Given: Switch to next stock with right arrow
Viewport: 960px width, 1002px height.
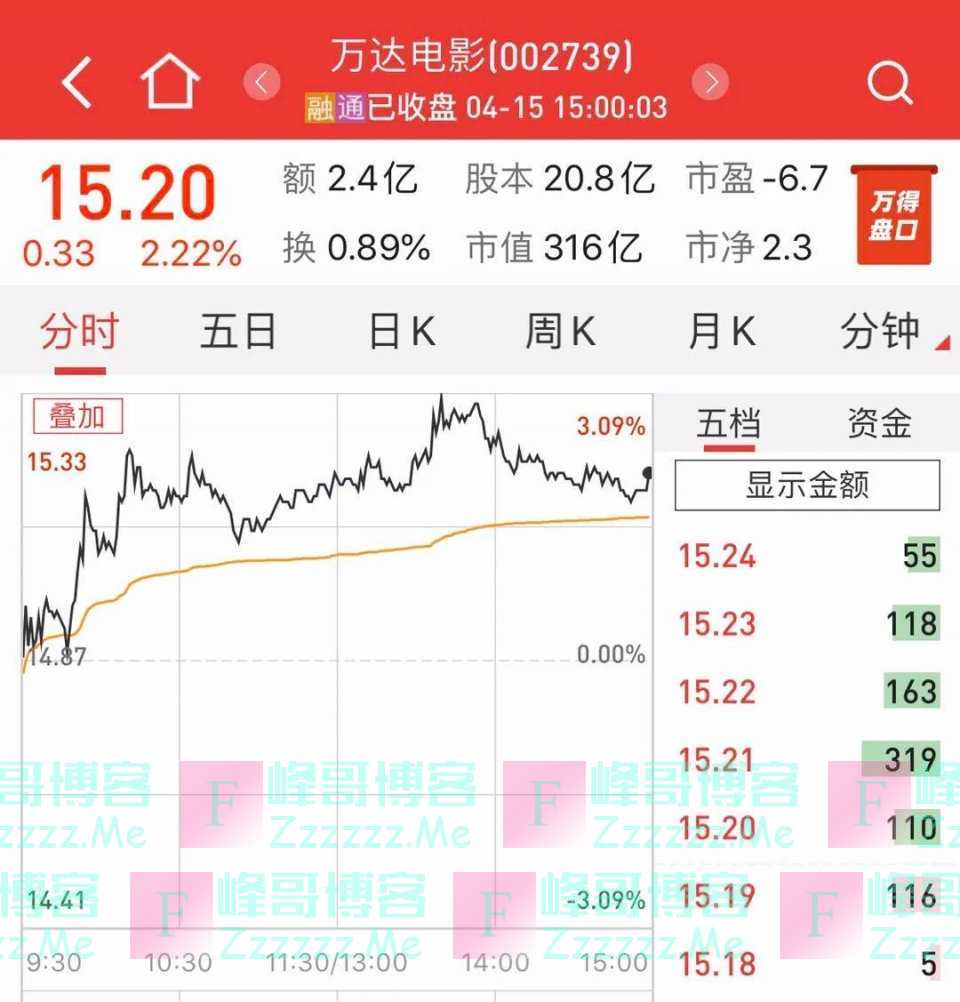Looking at the screenshot, I should [710, 82].
